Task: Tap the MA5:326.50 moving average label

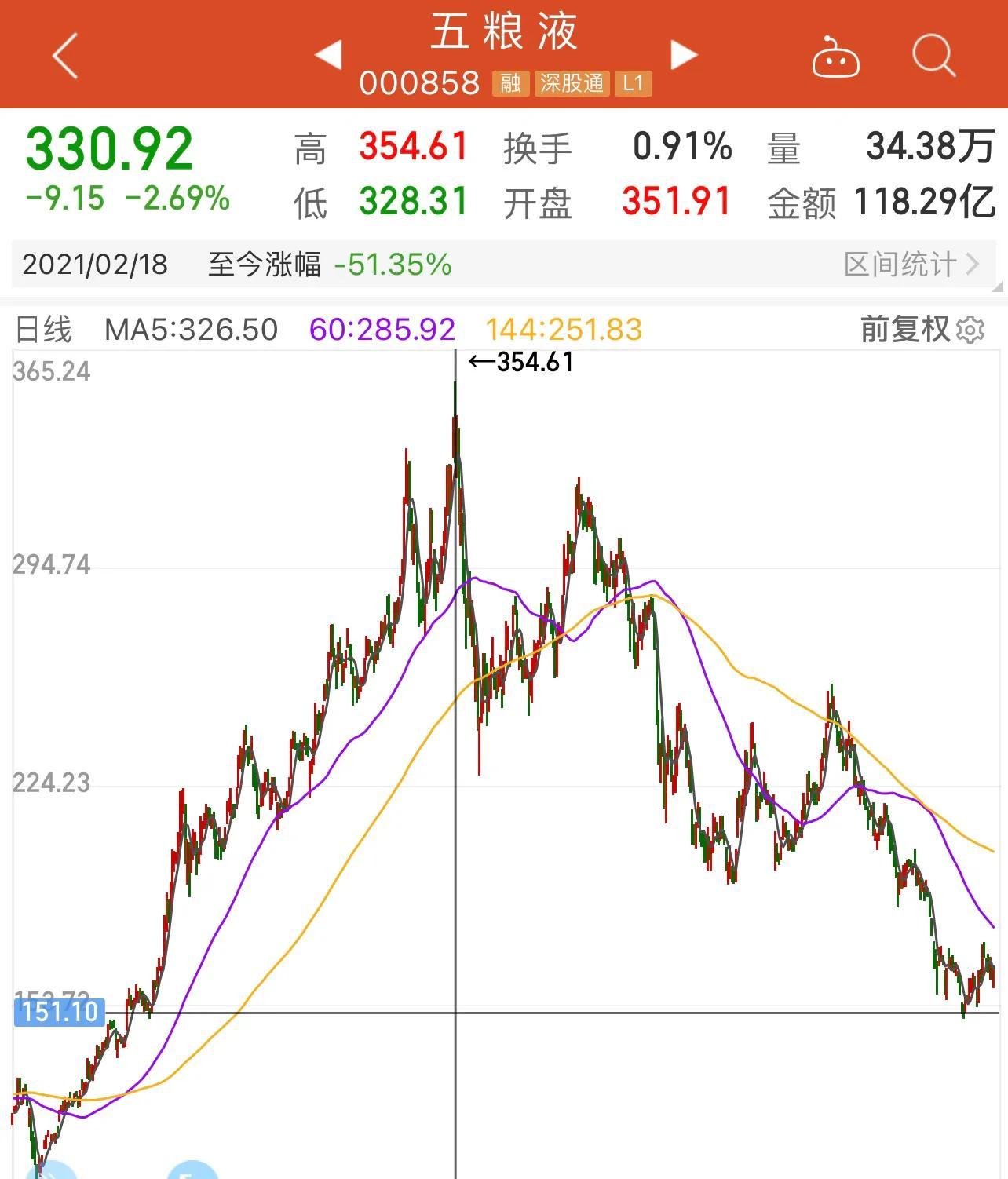Action: pos(191,329)
